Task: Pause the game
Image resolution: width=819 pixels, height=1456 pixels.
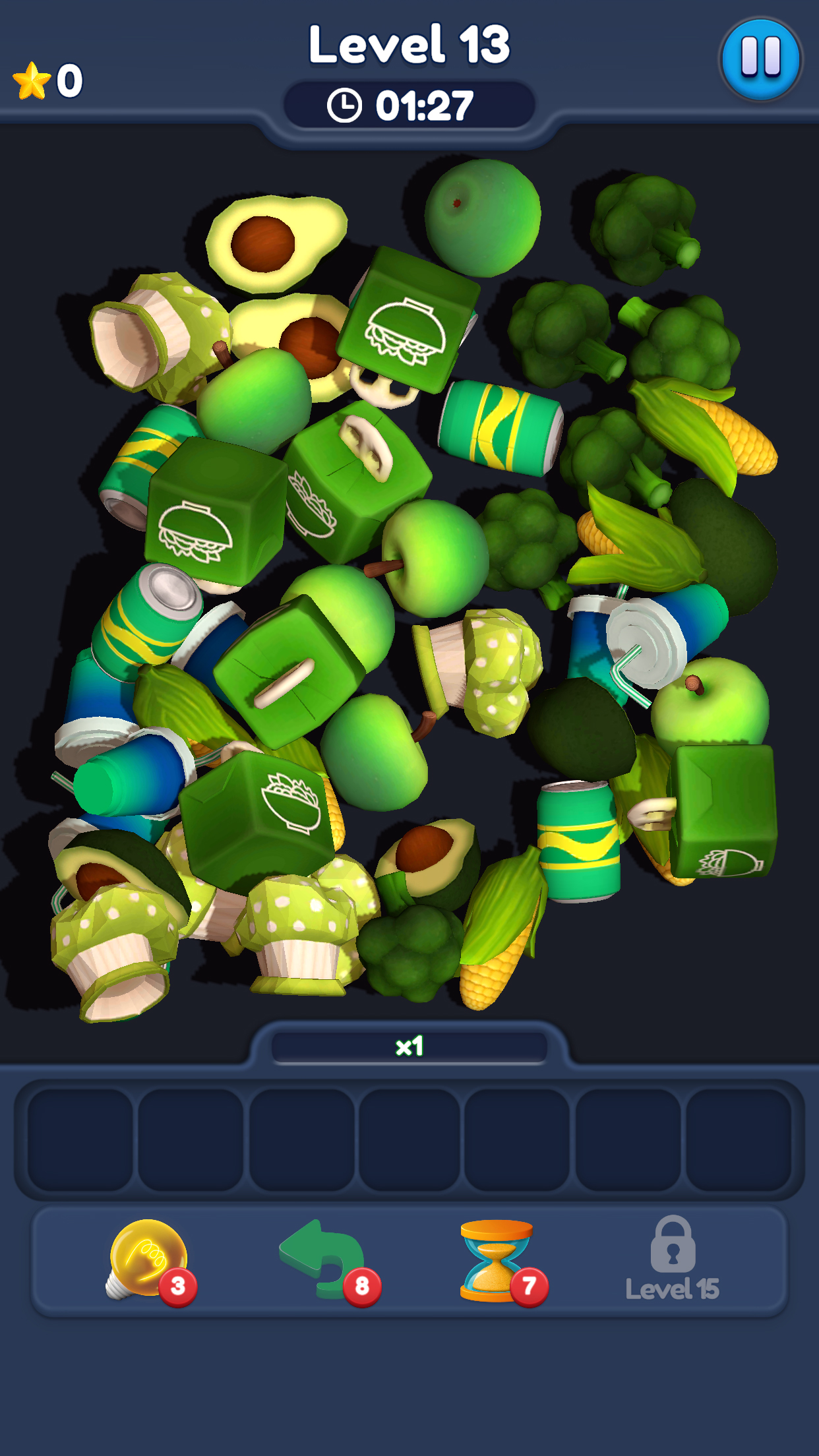Action: pos(760,59)
